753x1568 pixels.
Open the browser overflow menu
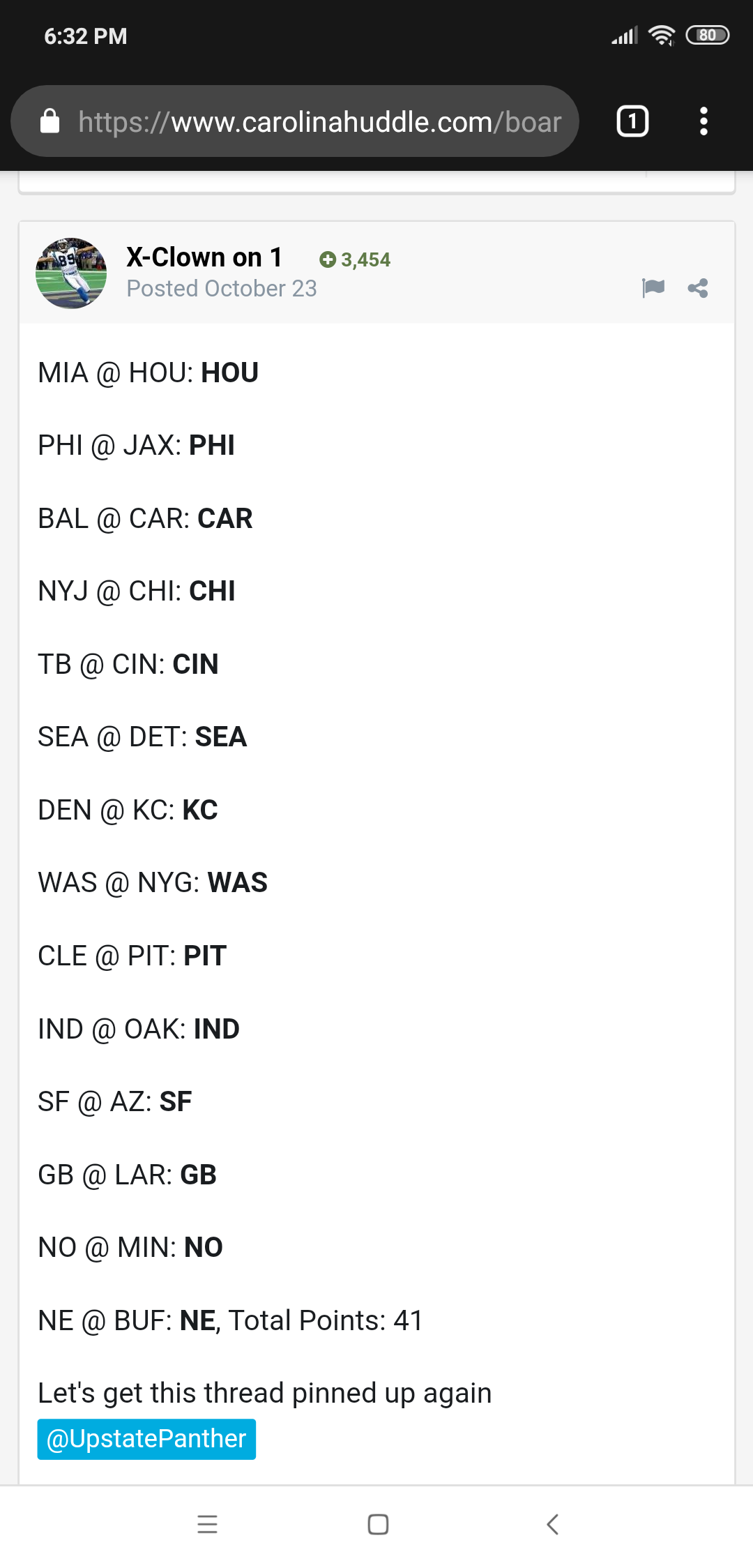(703, 121)
